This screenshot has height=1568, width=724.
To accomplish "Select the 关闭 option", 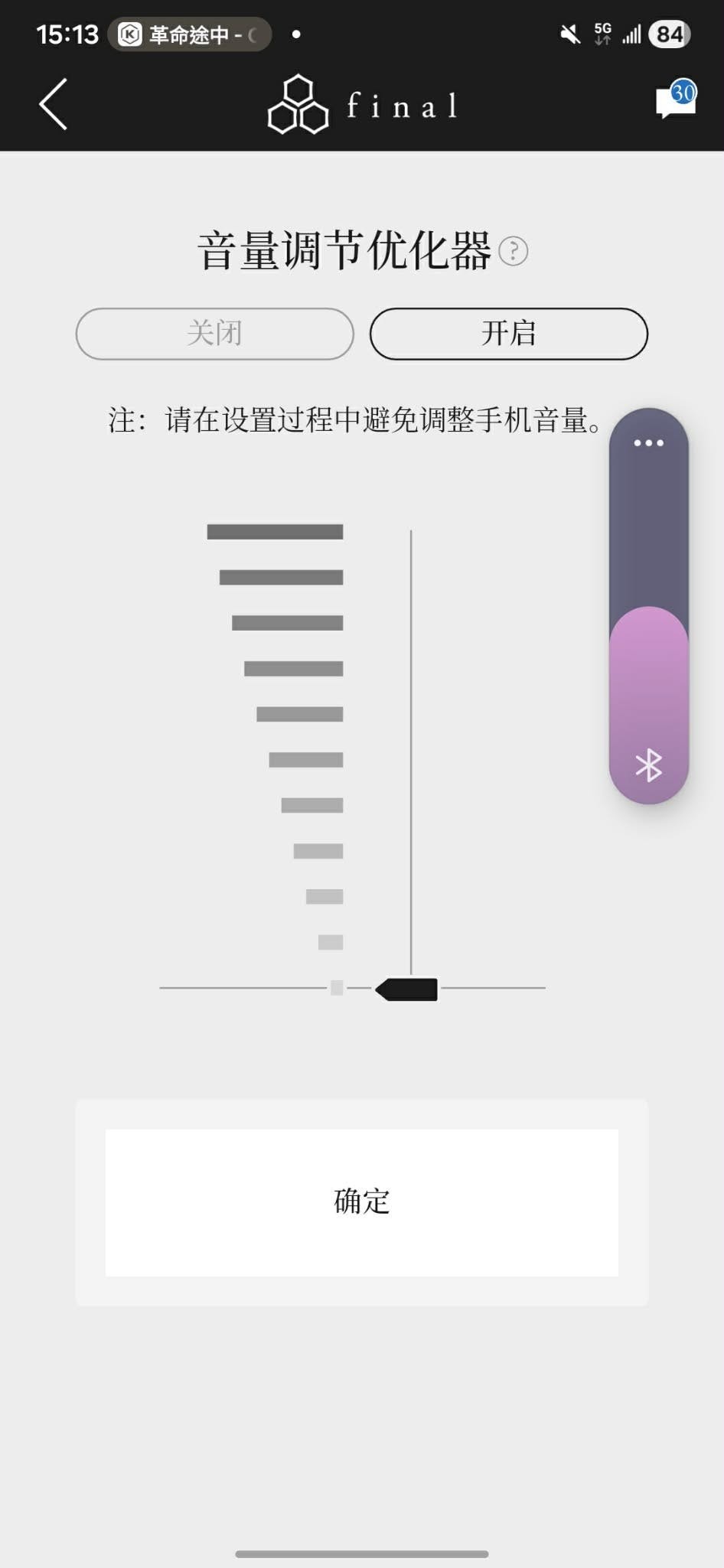I will click(x=214, y=334).
